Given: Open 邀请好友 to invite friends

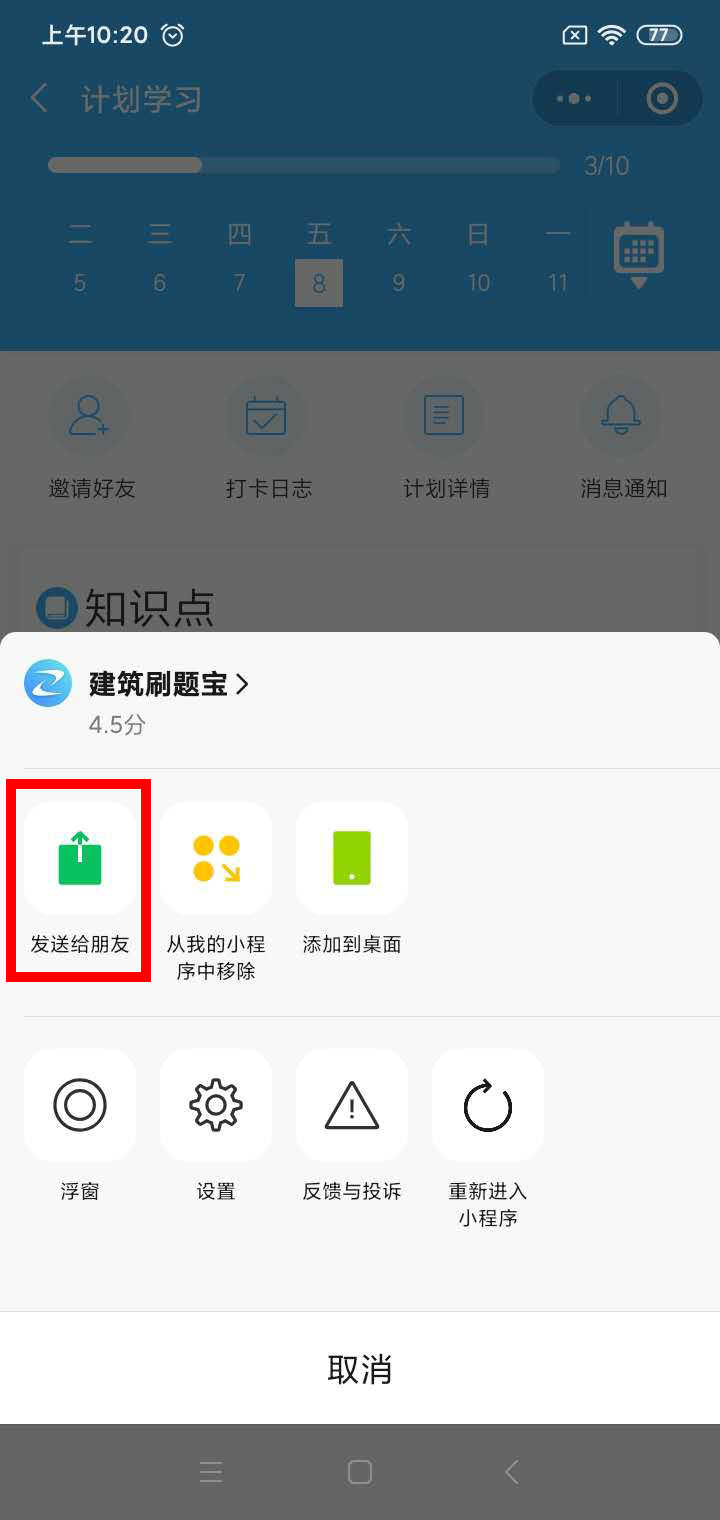Looking at the screenshot, I should [90, 415].
